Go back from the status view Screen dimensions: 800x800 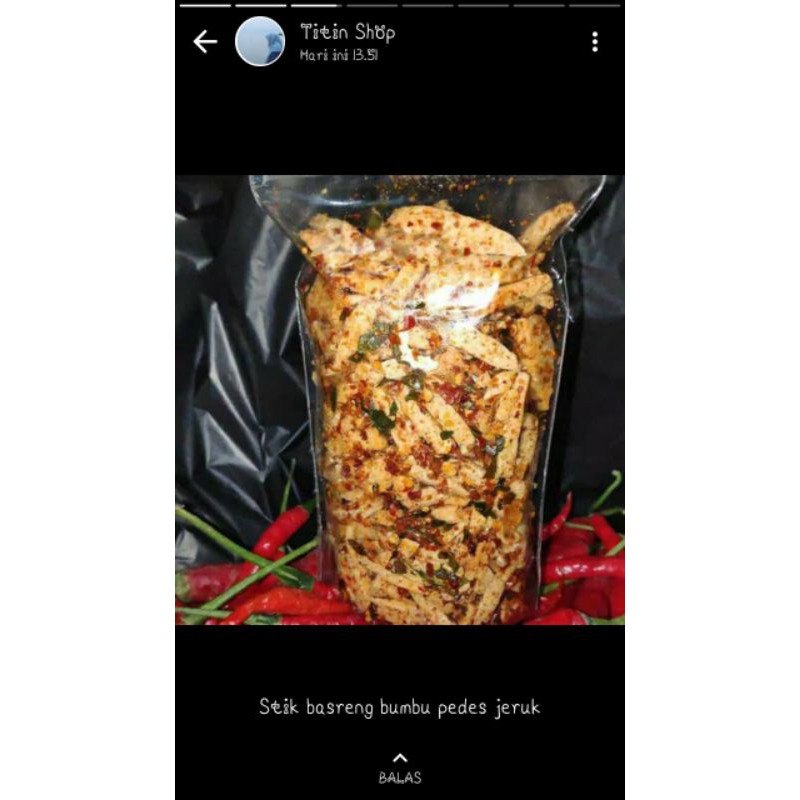coord(205,41)
